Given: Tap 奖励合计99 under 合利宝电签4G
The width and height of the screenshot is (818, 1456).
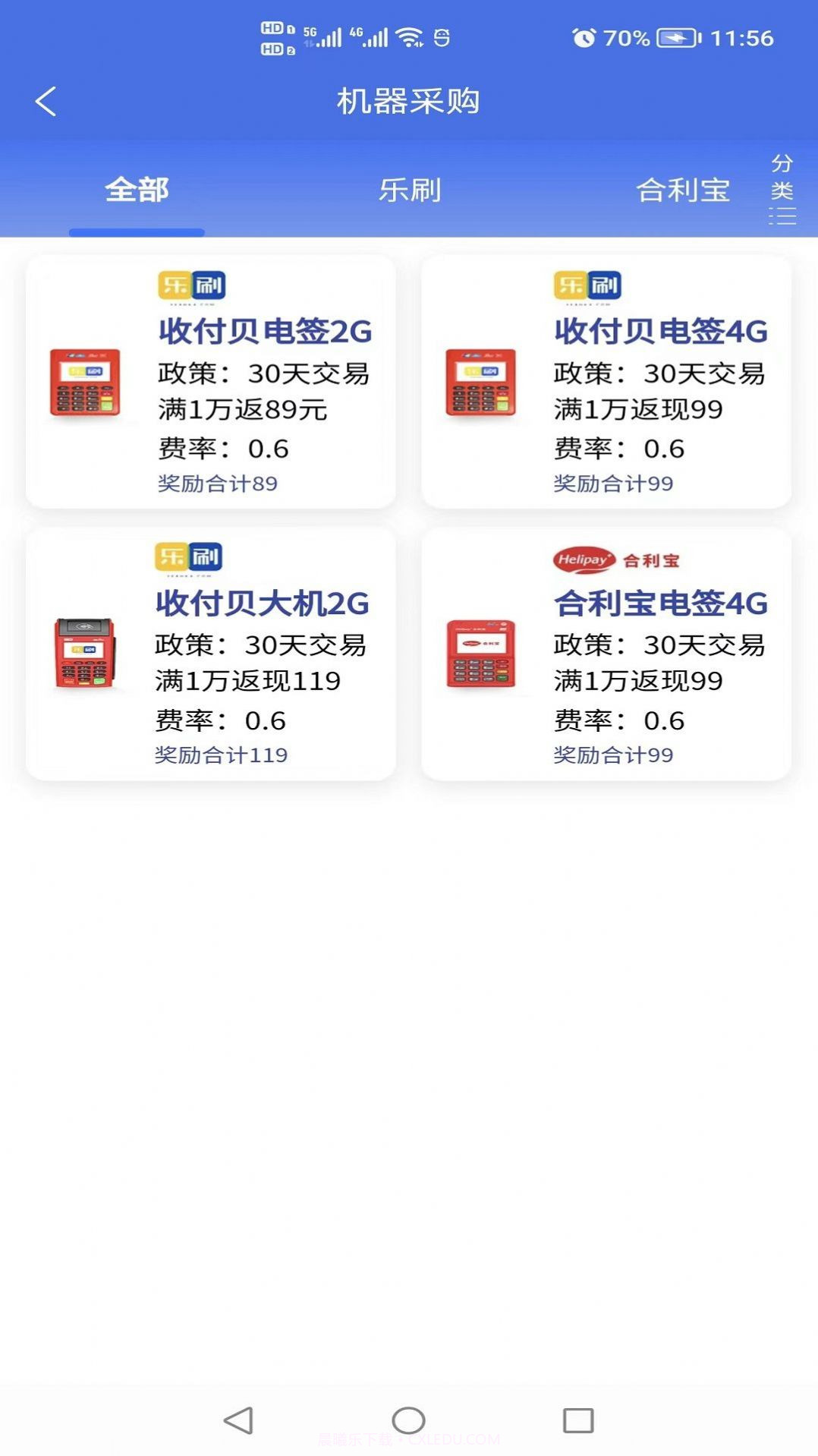Looking at the screenshot, I should tap(614, 755).
